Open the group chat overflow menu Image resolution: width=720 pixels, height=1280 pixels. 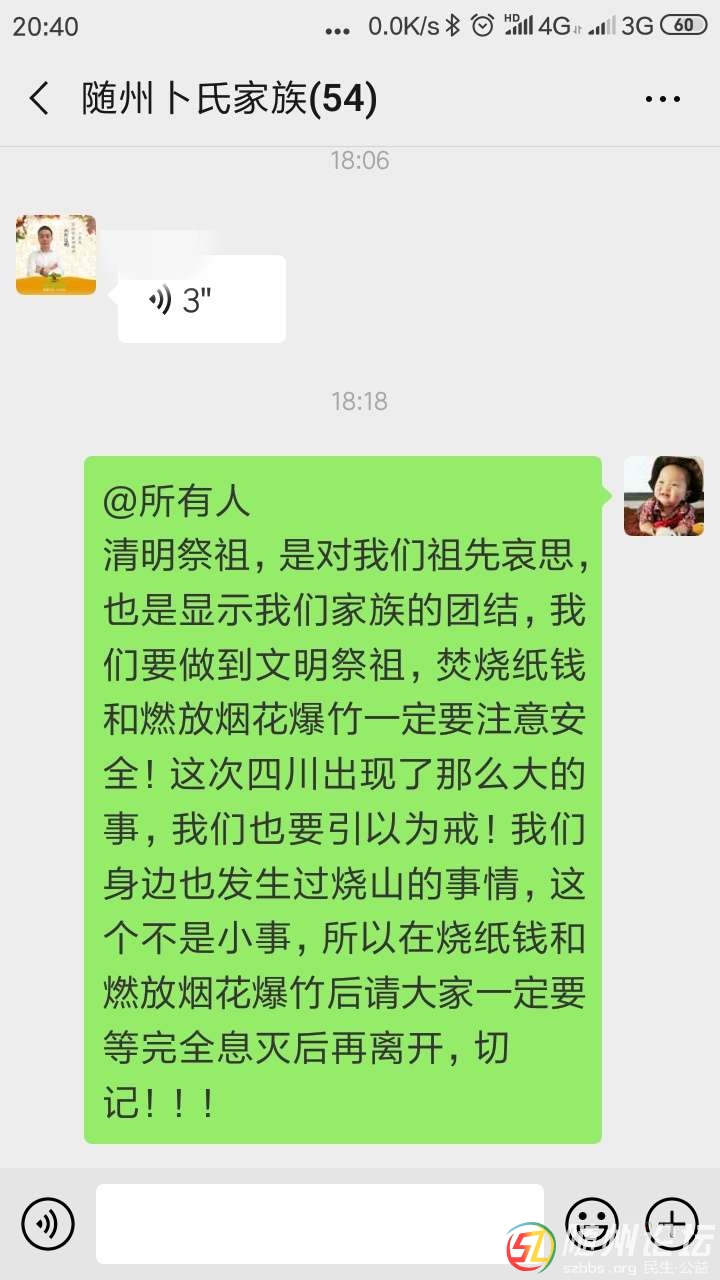(662, 99)
